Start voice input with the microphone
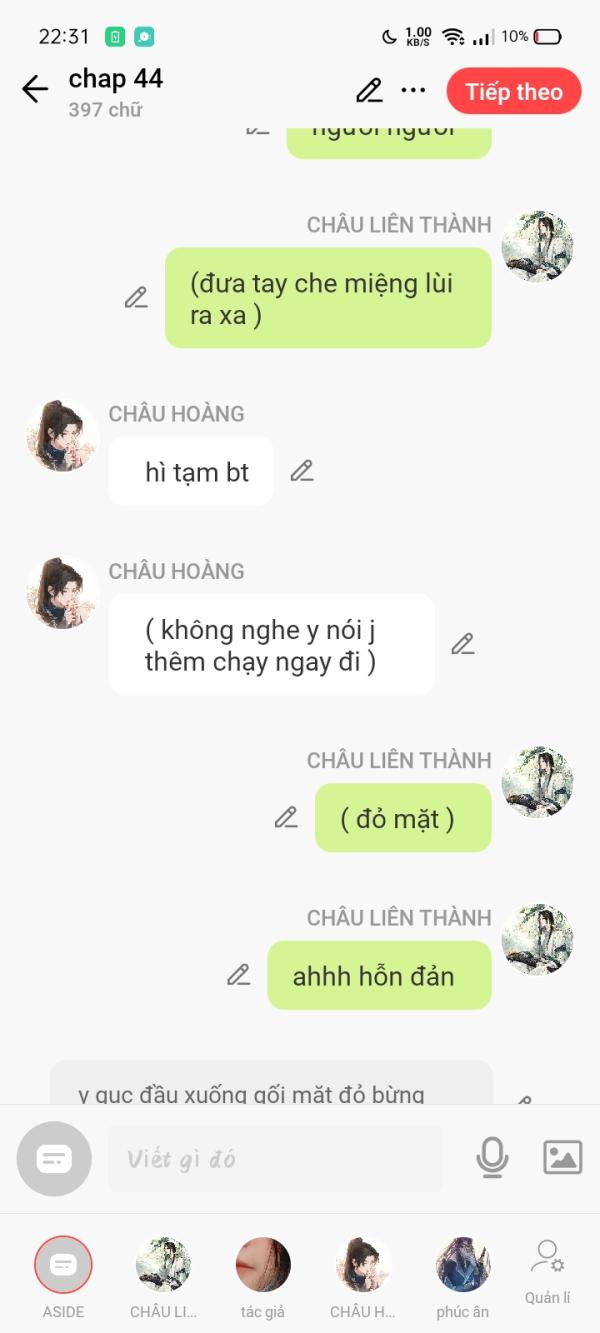Image resolution: width=600 pixels, height=1333 pixels. tap(491, 1158)
